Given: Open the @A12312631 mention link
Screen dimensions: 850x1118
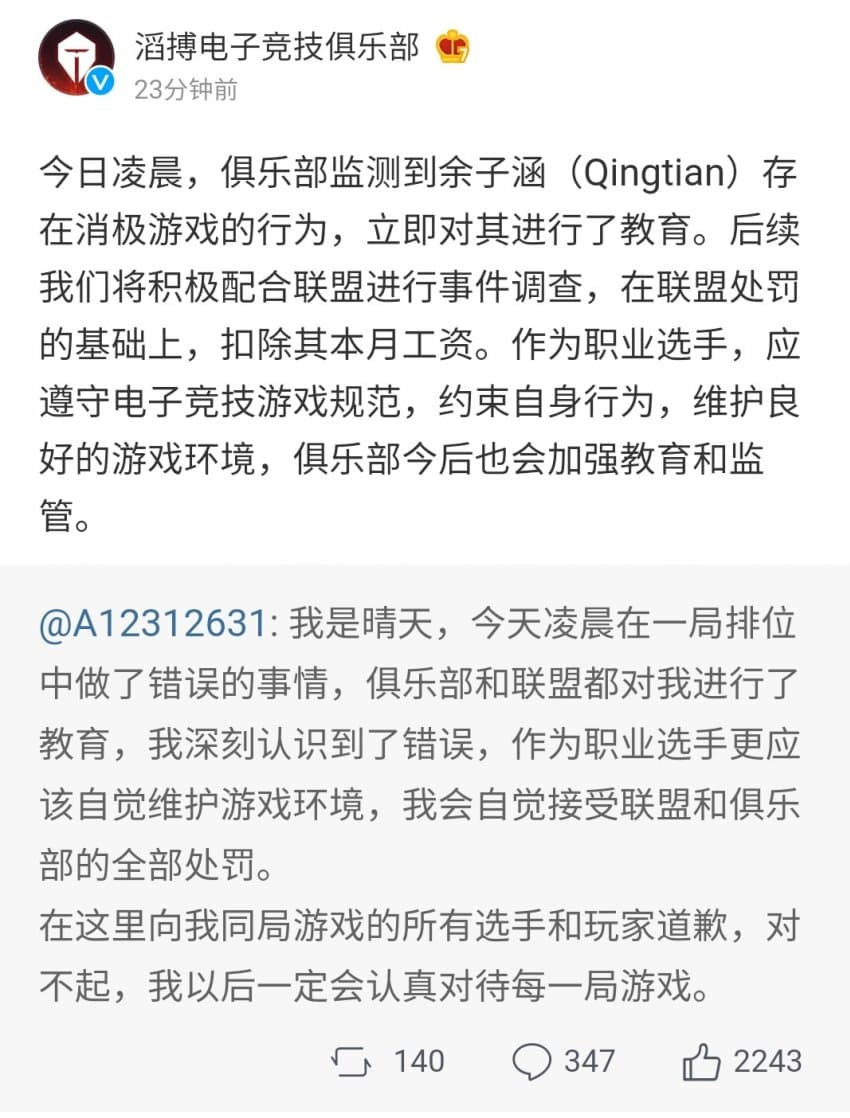Looking at the screenshot, I should click(154, 625).
